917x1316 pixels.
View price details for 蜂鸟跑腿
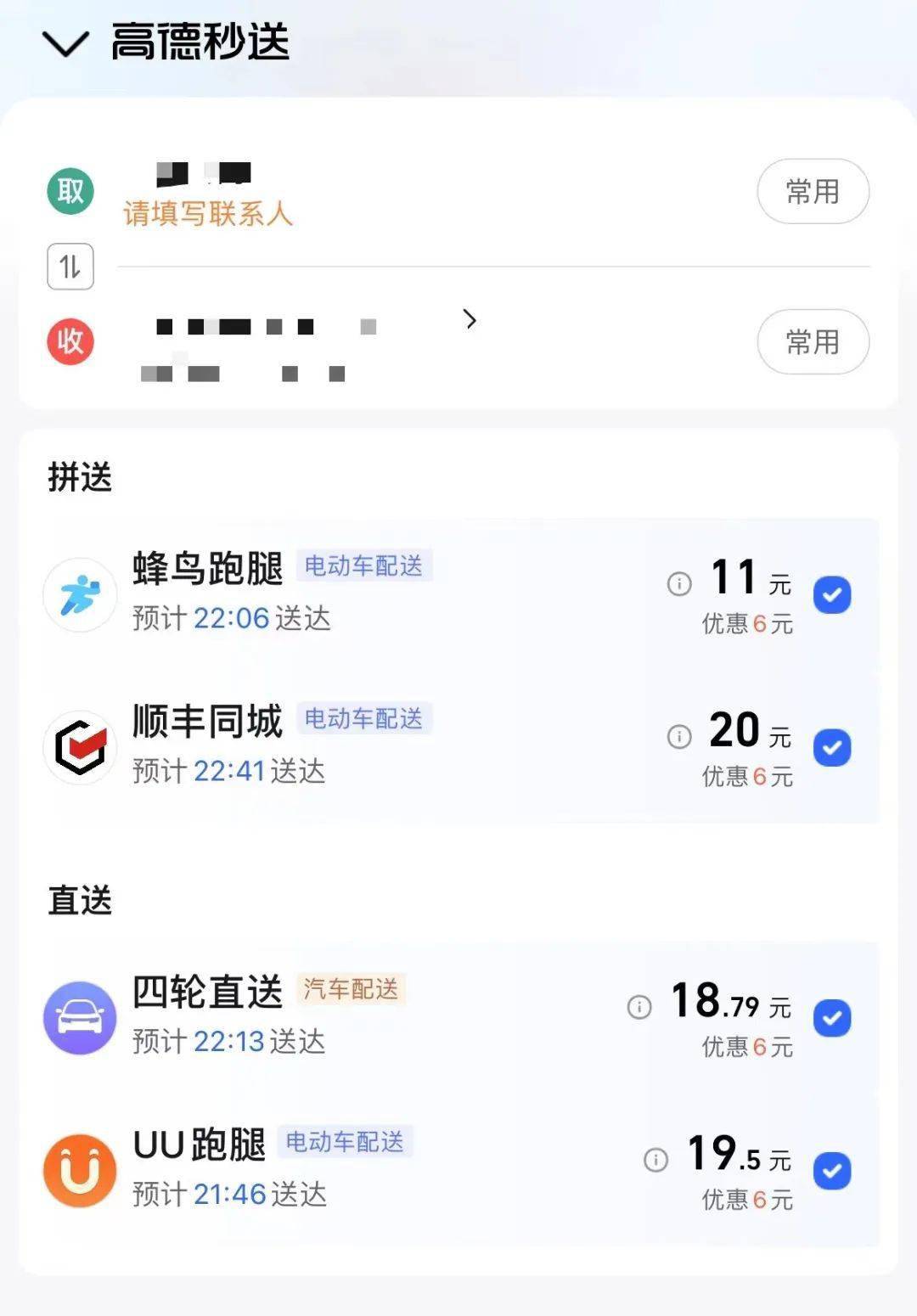(679, 584)
